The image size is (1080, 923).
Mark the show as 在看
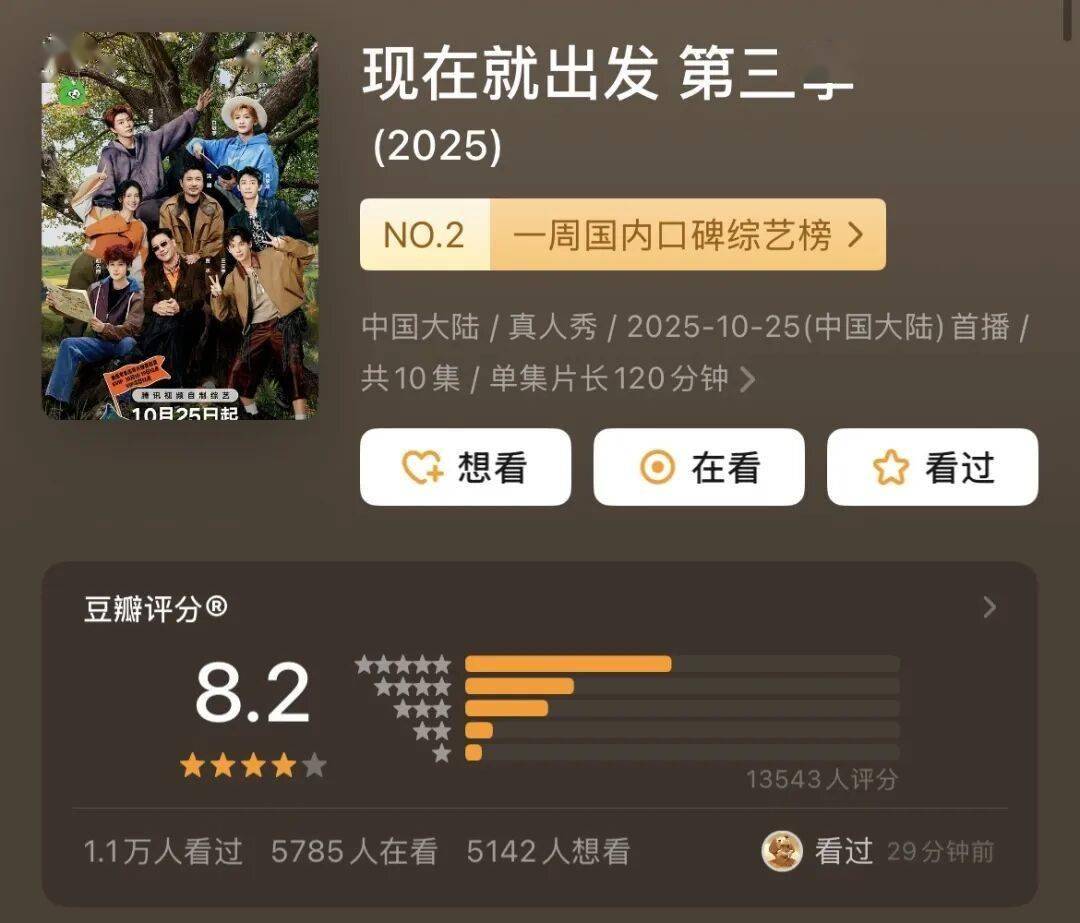click(699, 467)
